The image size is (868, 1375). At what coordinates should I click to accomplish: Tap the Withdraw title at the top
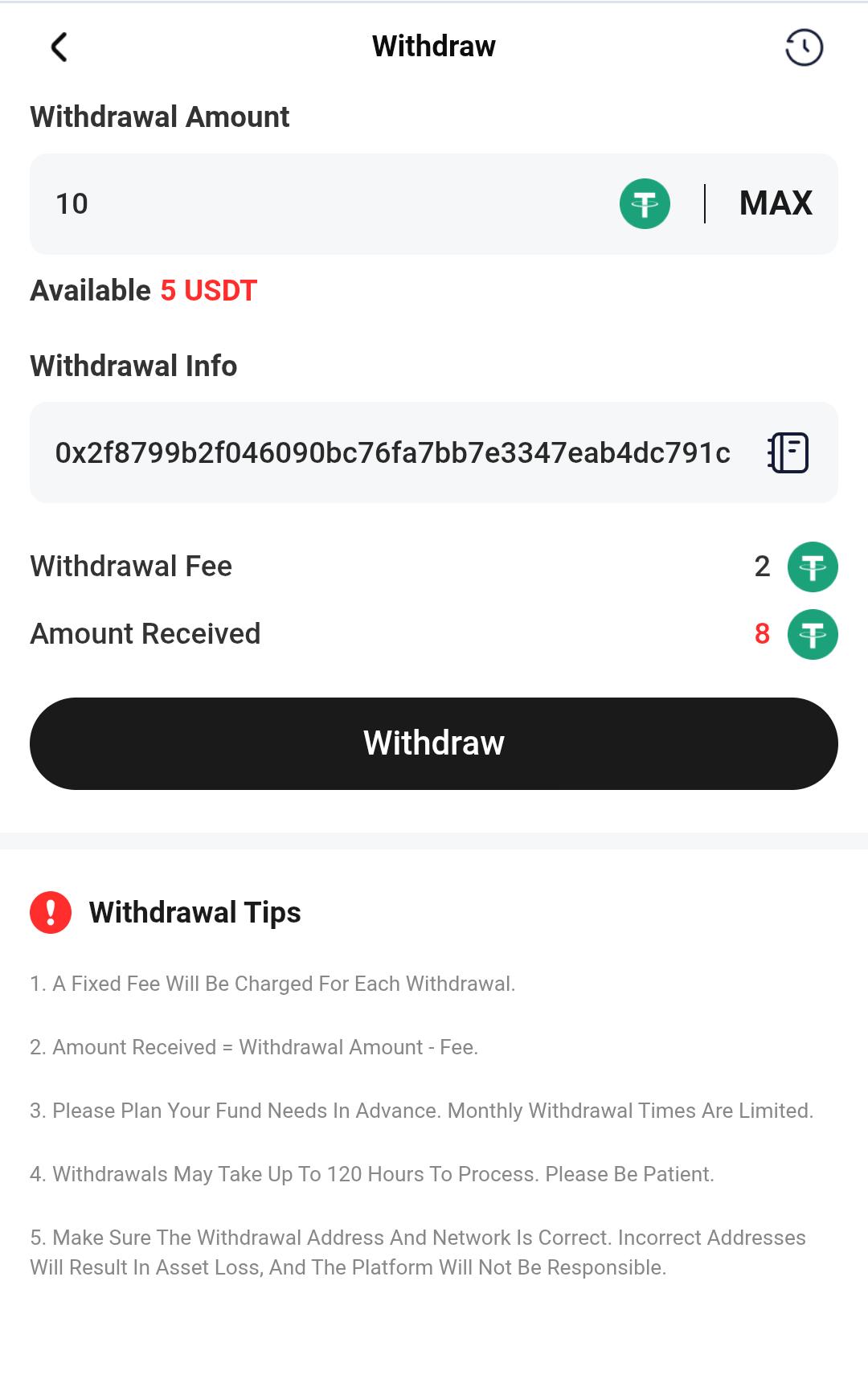434,47
